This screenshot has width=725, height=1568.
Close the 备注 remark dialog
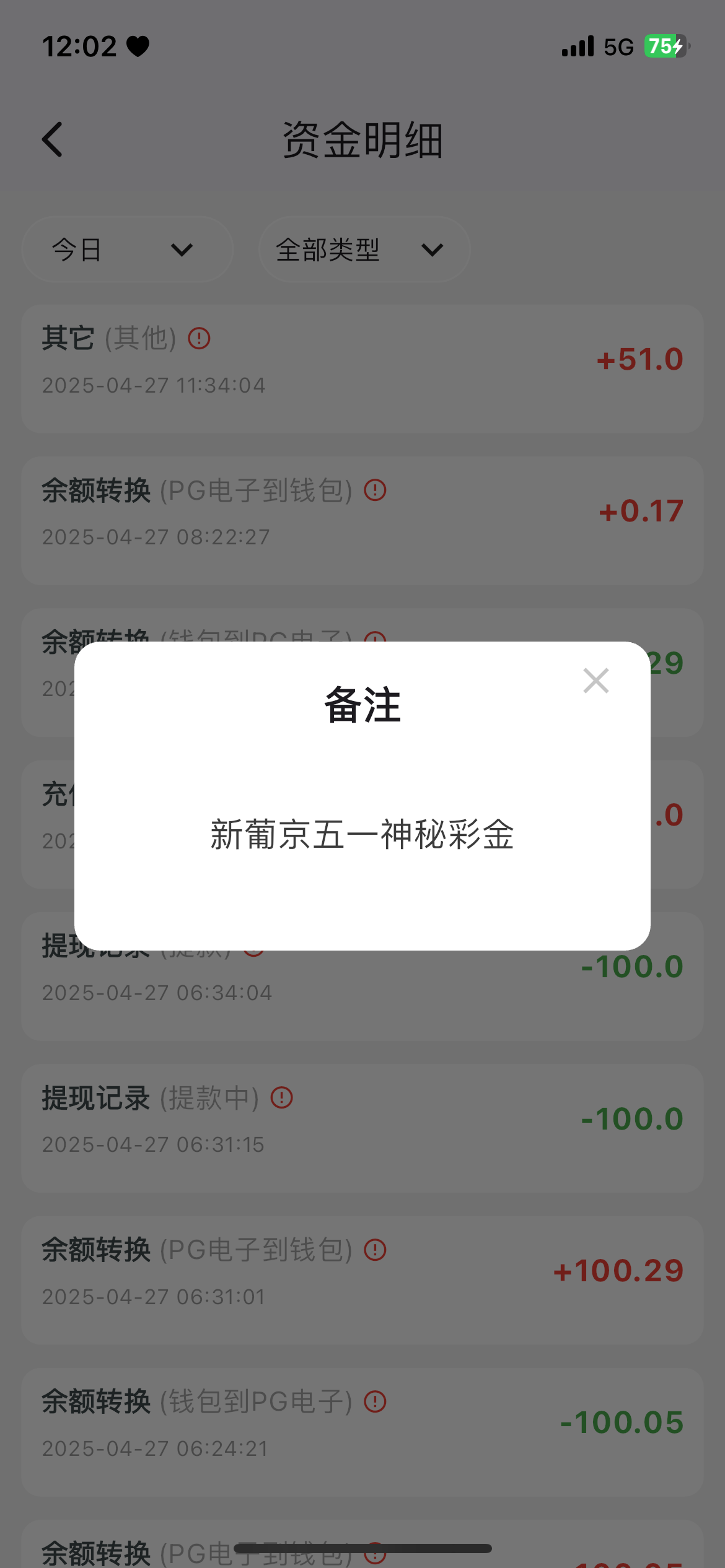click(x=595, y=679)
